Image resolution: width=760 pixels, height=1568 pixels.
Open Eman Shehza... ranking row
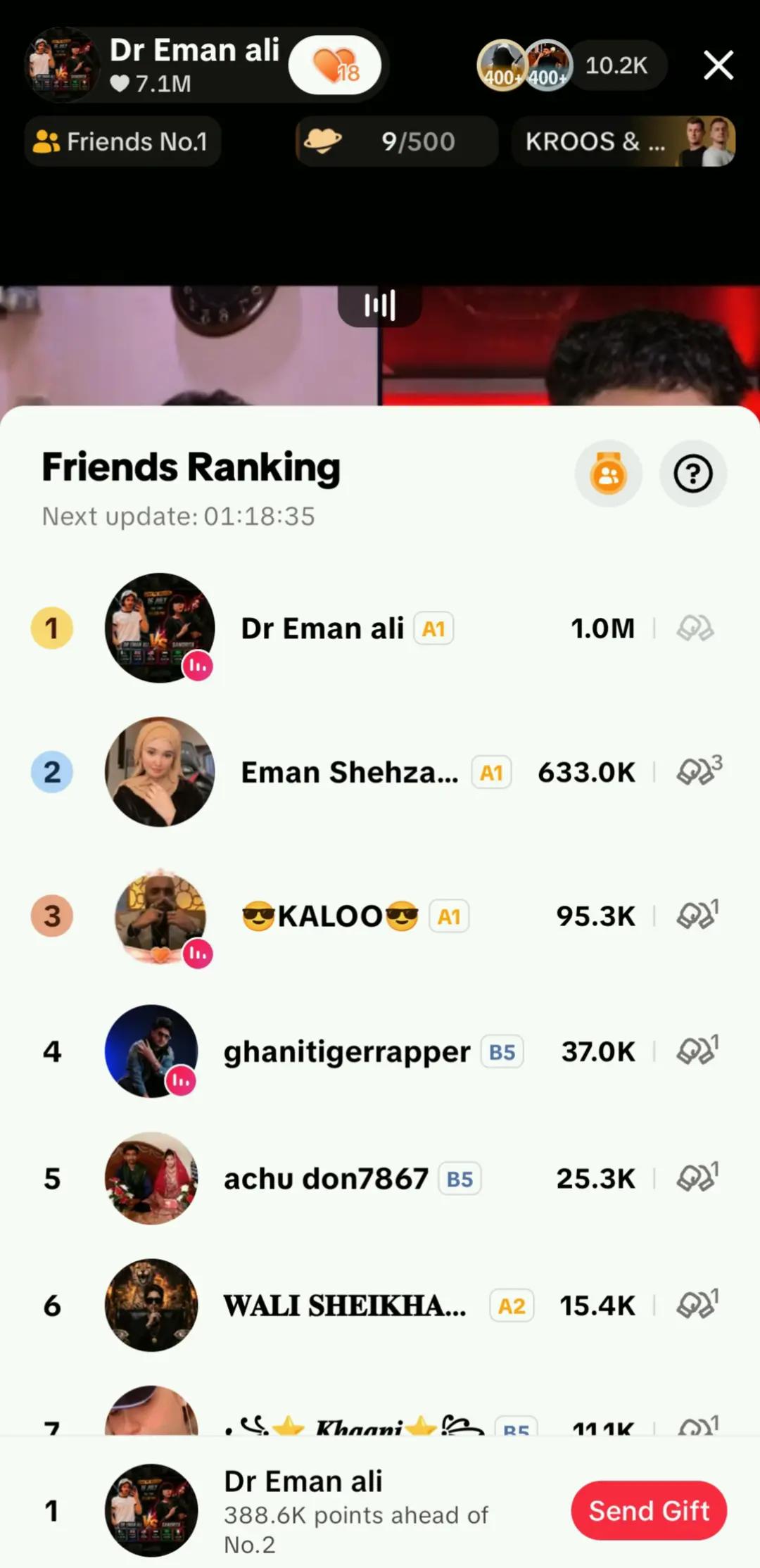pos(380,772)
